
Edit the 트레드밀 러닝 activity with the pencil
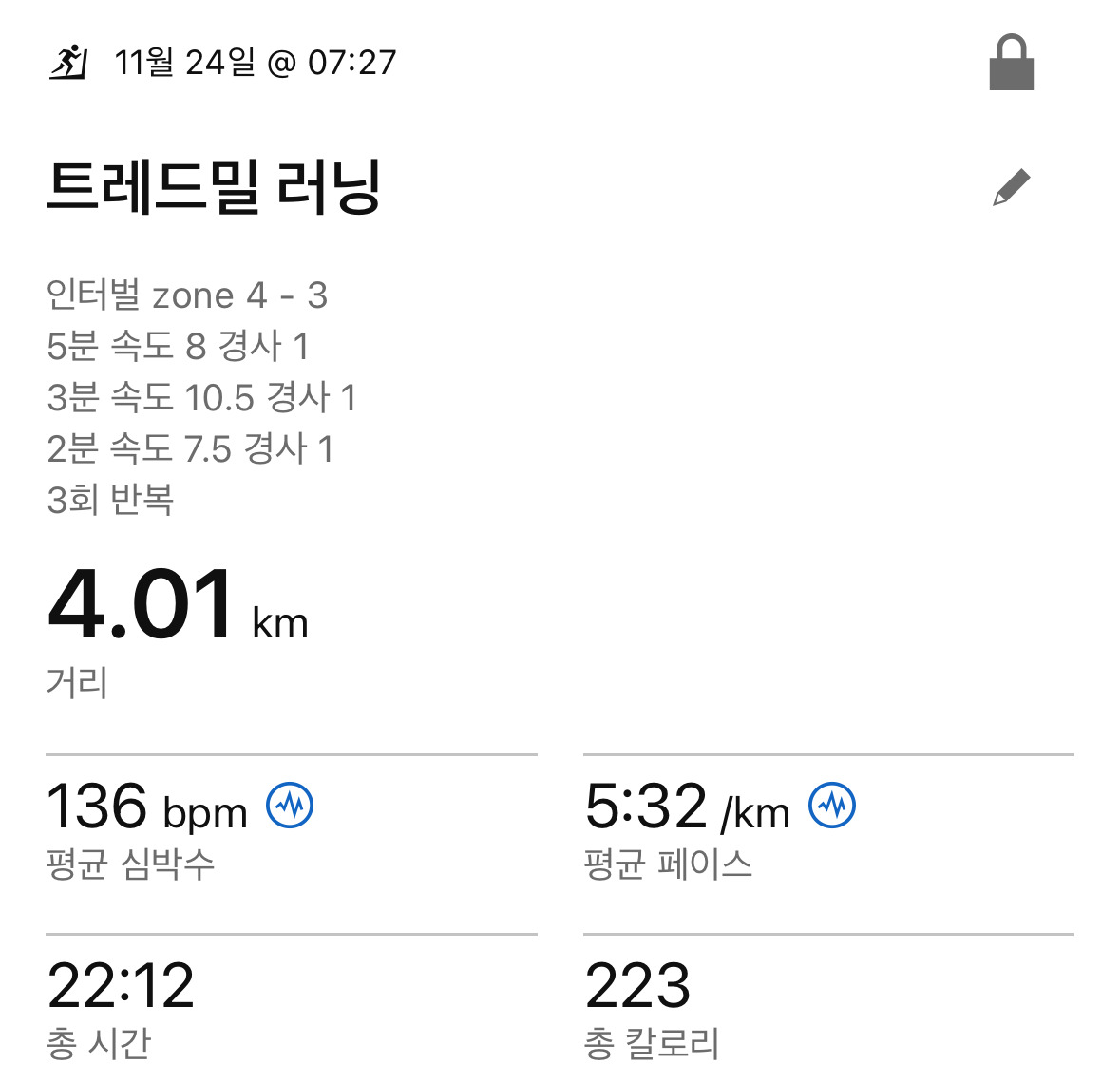point(1011,187)
